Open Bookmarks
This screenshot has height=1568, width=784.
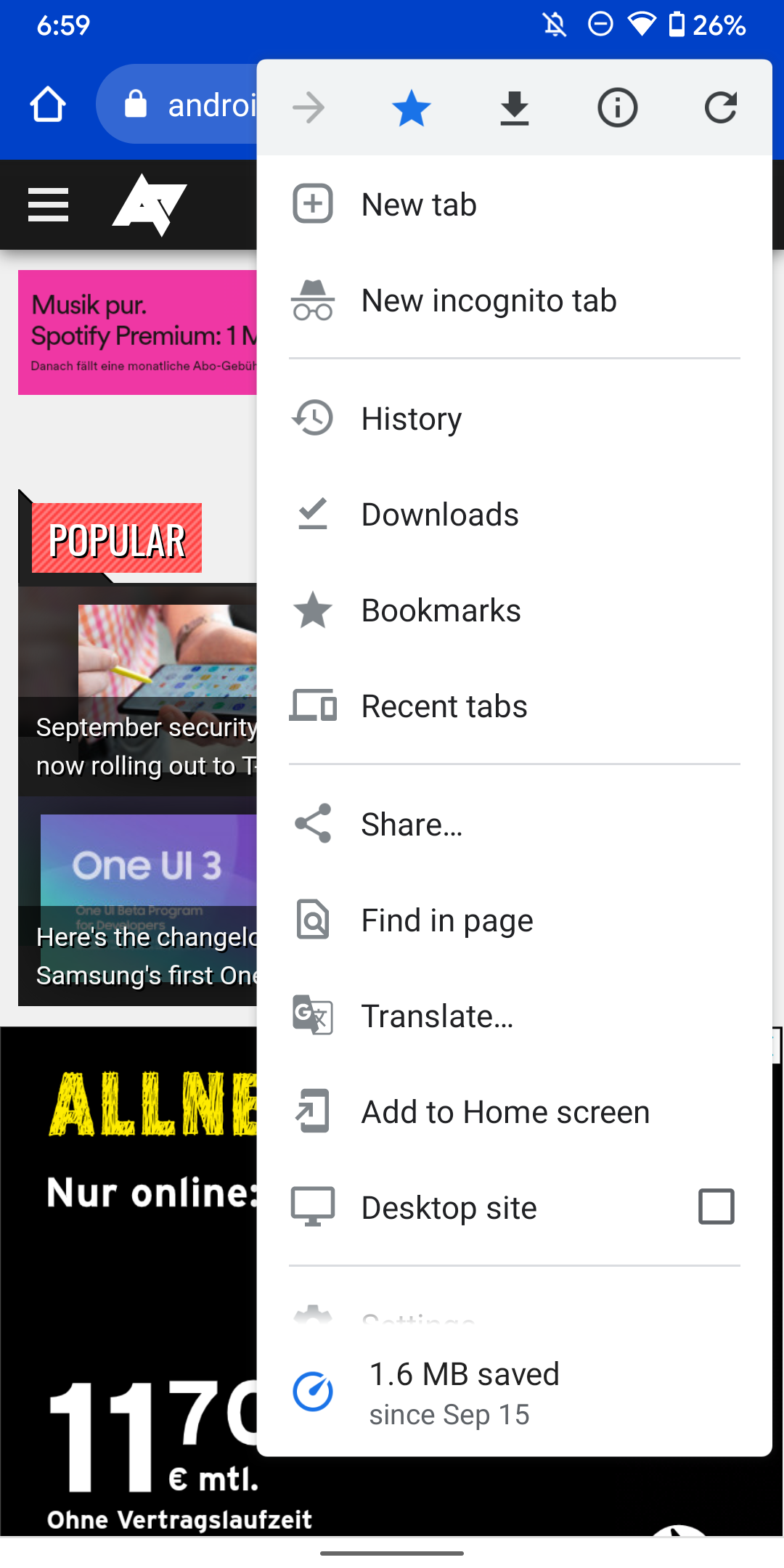click(x=514, y=610)
